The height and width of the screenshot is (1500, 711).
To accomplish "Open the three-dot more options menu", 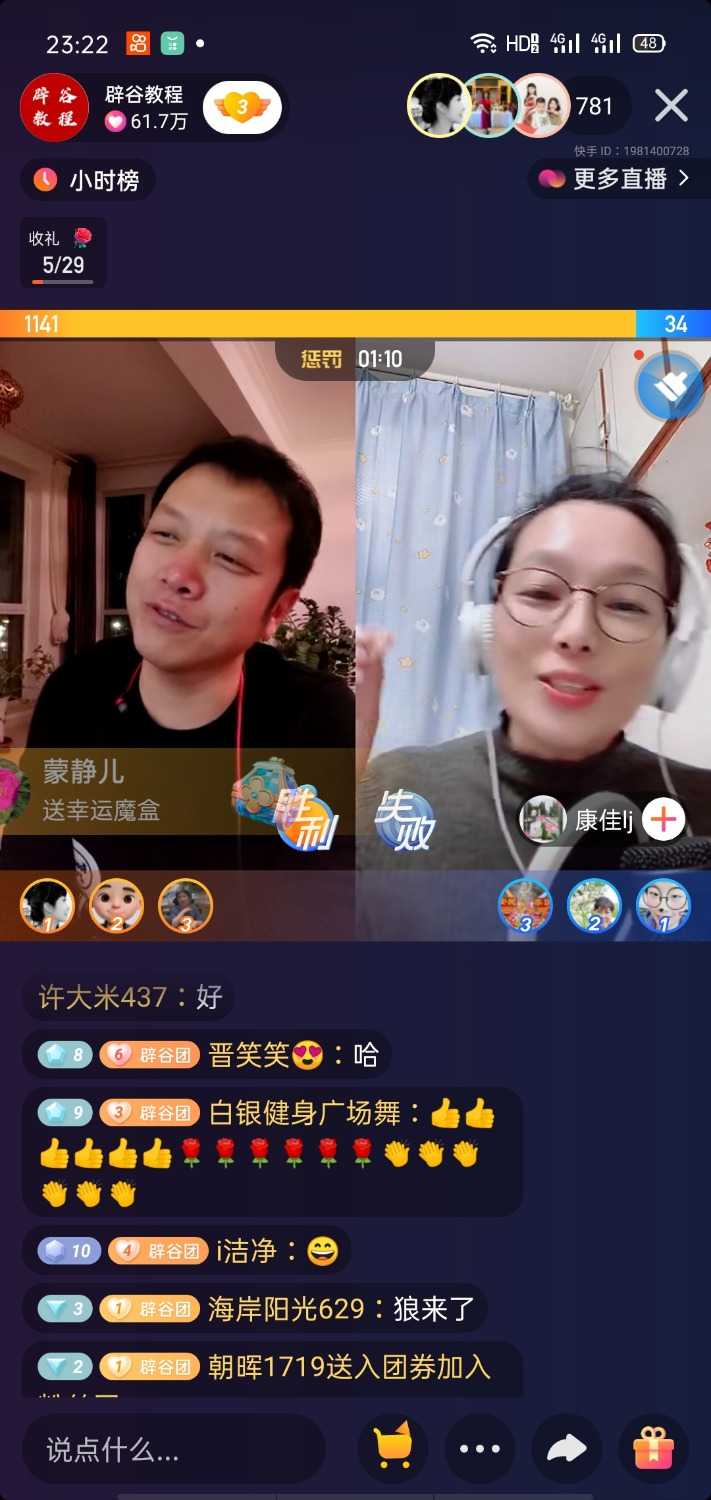I will tap(480, 1448).
